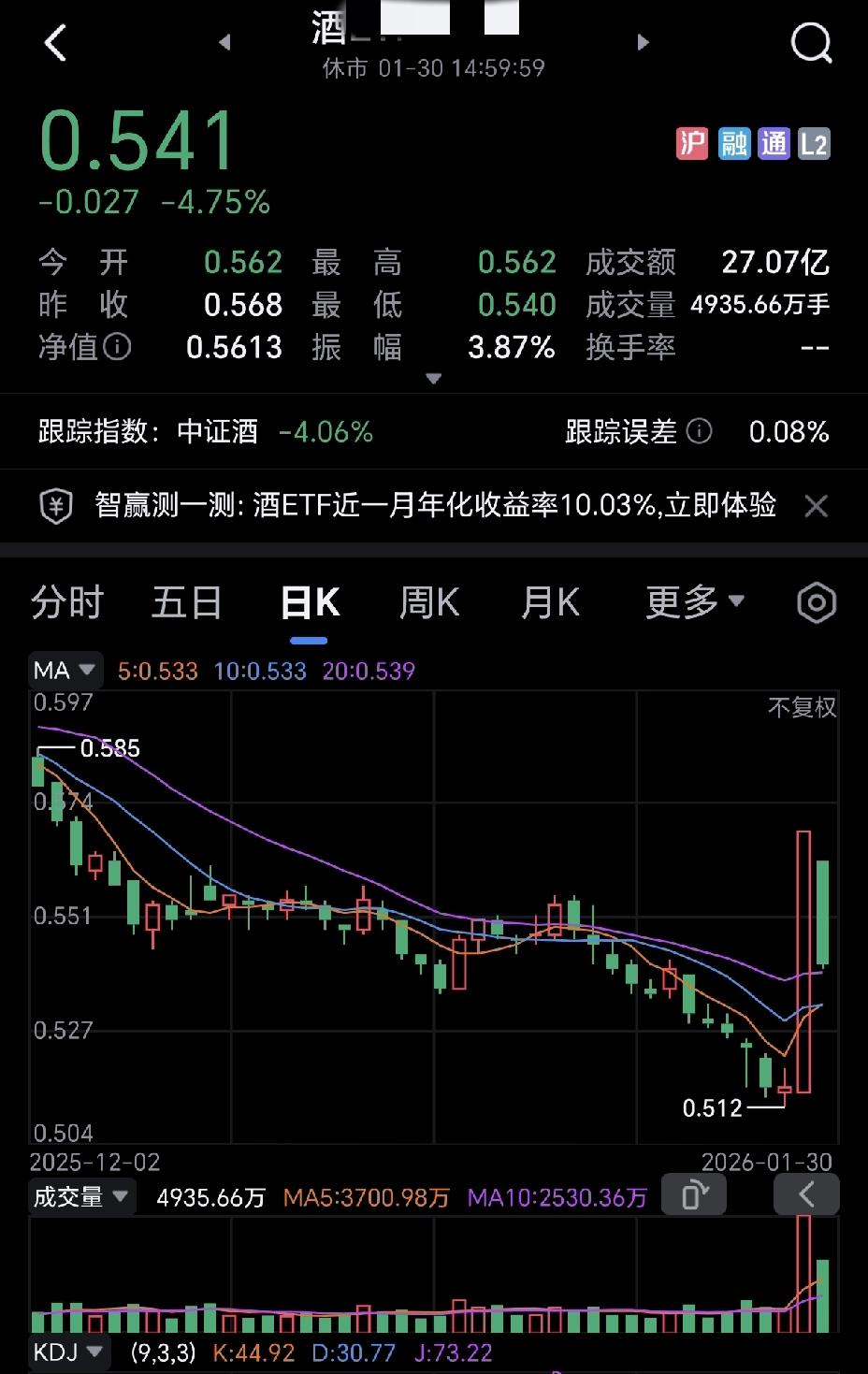Expand the 更多 chart period menu
This screenshot has width=868, height=1374.
coord(692,603)
